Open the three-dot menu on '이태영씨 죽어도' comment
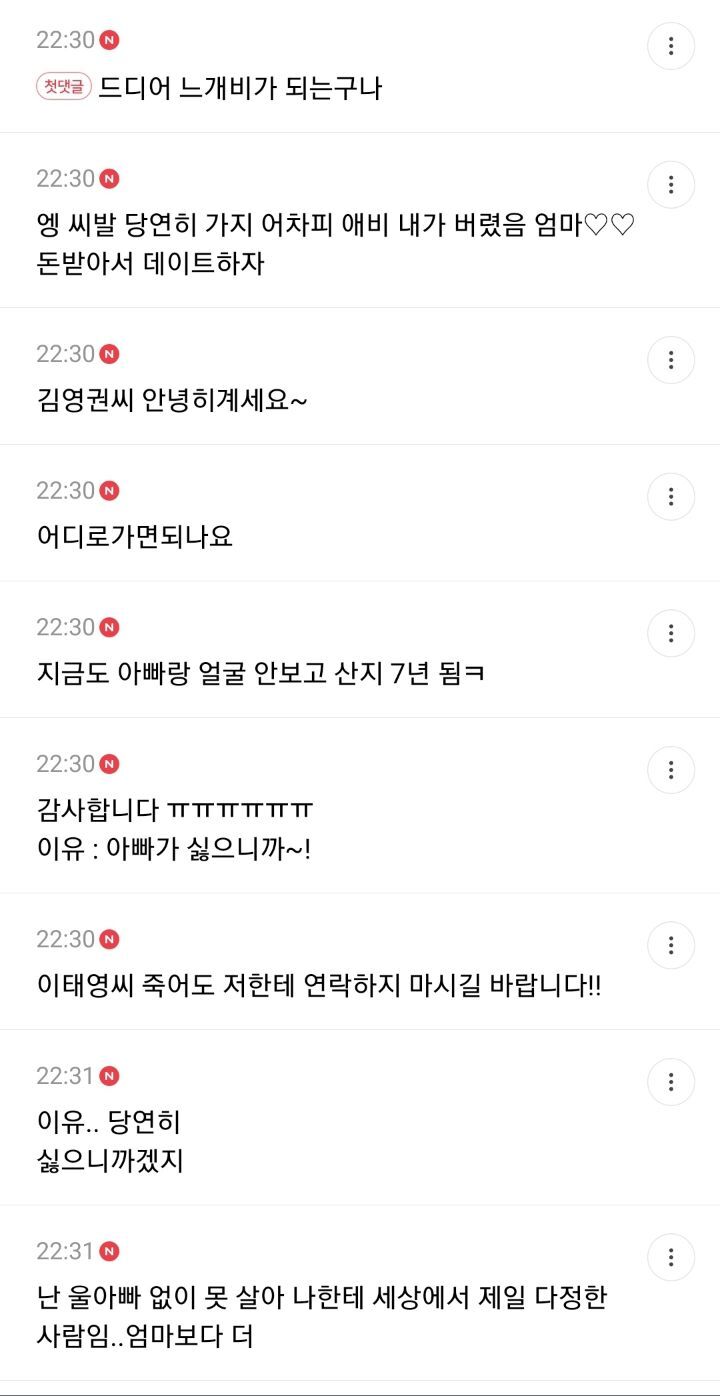 pyautogui.click(x=671, y=945)
